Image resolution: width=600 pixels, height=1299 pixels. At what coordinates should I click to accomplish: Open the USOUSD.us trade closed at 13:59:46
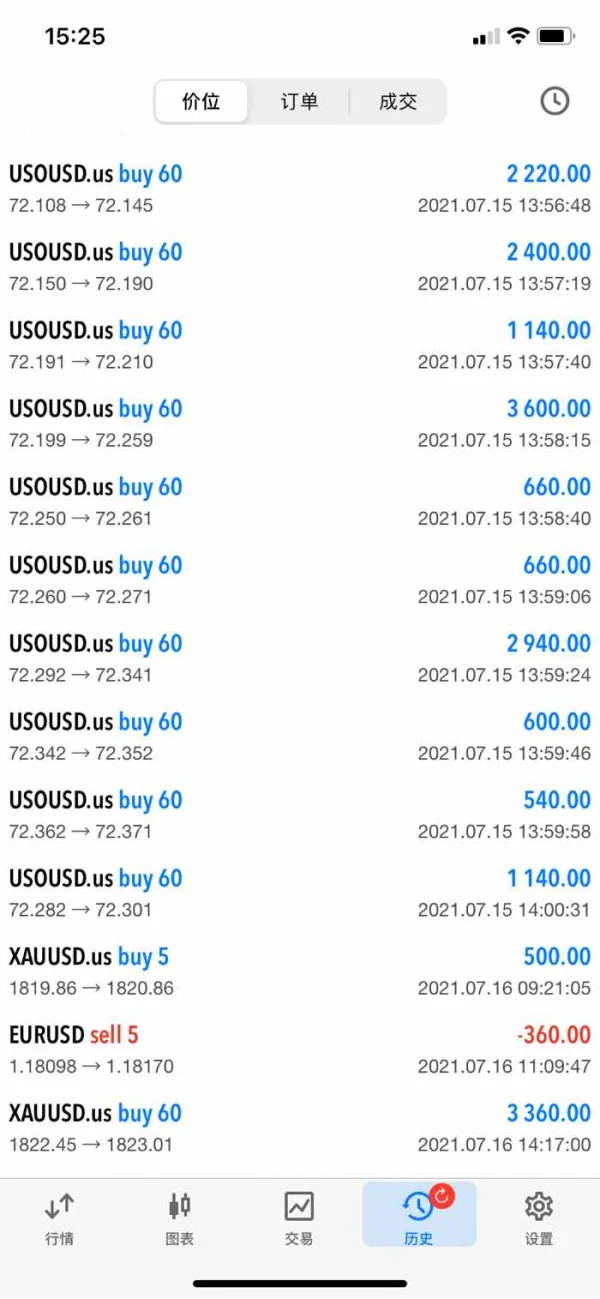click(x=300, y=736)
